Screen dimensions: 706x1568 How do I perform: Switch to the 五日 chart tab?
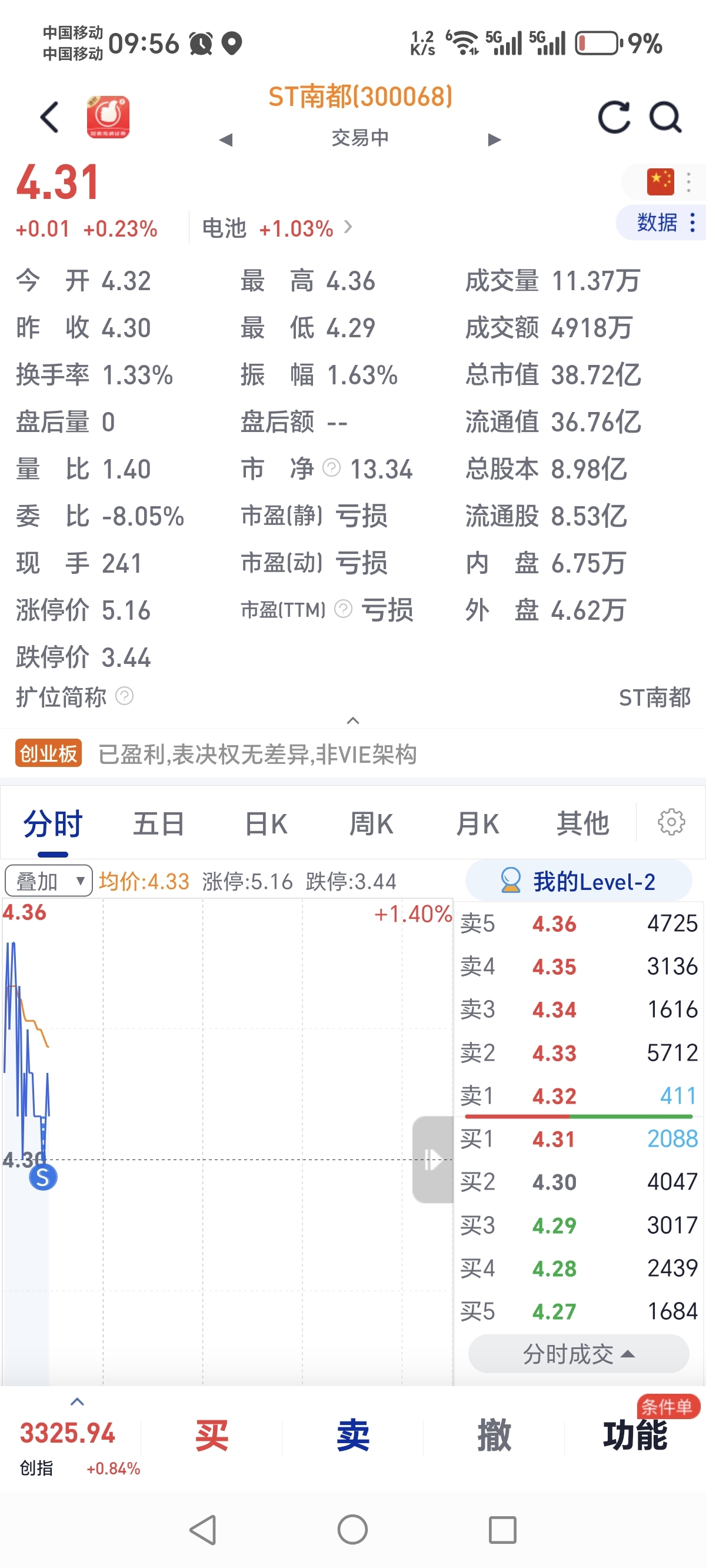pyautogui.click(x=158, y=823)
